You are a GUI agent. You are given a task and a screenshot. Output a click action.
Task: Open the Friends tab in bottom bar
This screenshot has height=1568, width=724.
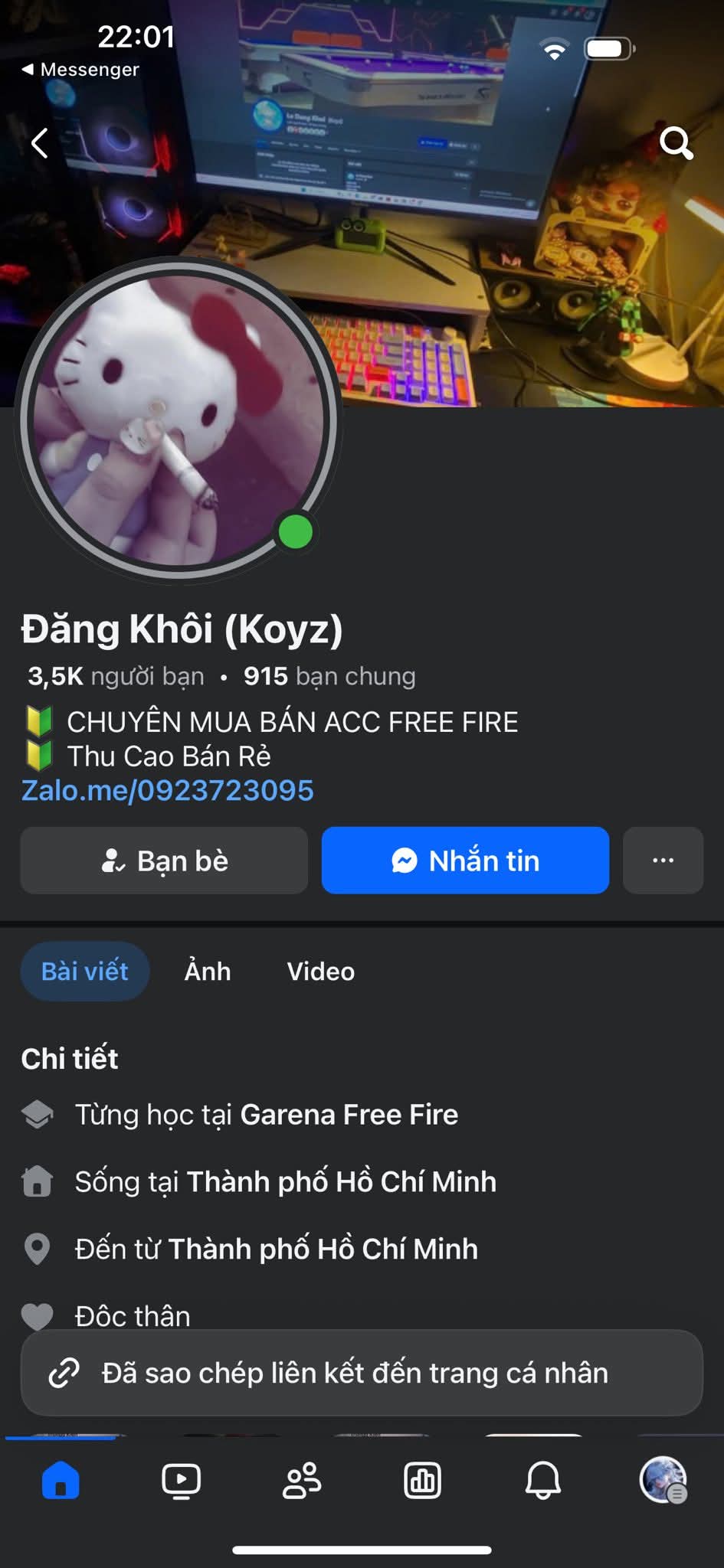coord(302,1481)
